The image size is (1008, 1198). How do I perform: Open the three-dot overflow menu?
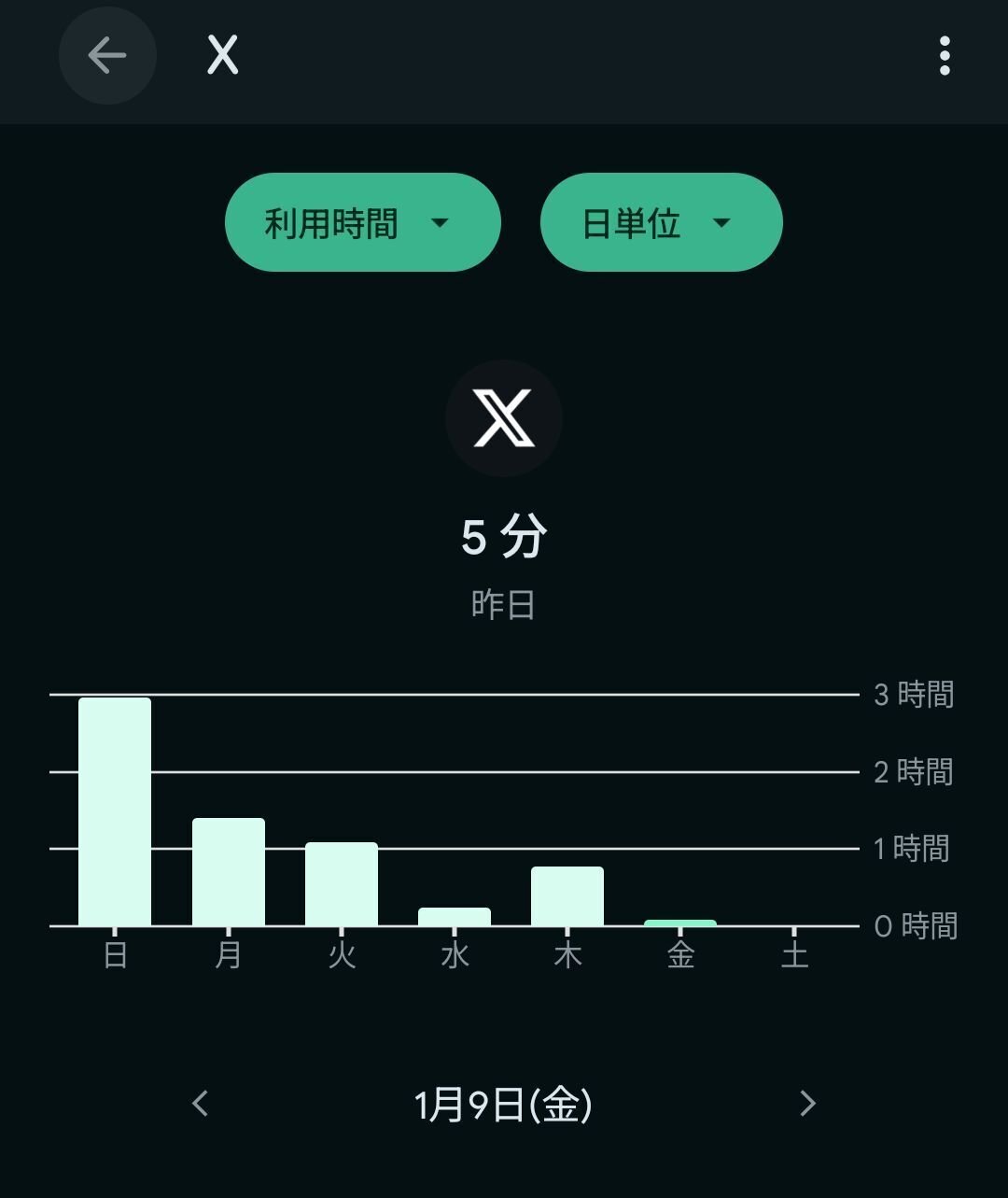(945, 56)
